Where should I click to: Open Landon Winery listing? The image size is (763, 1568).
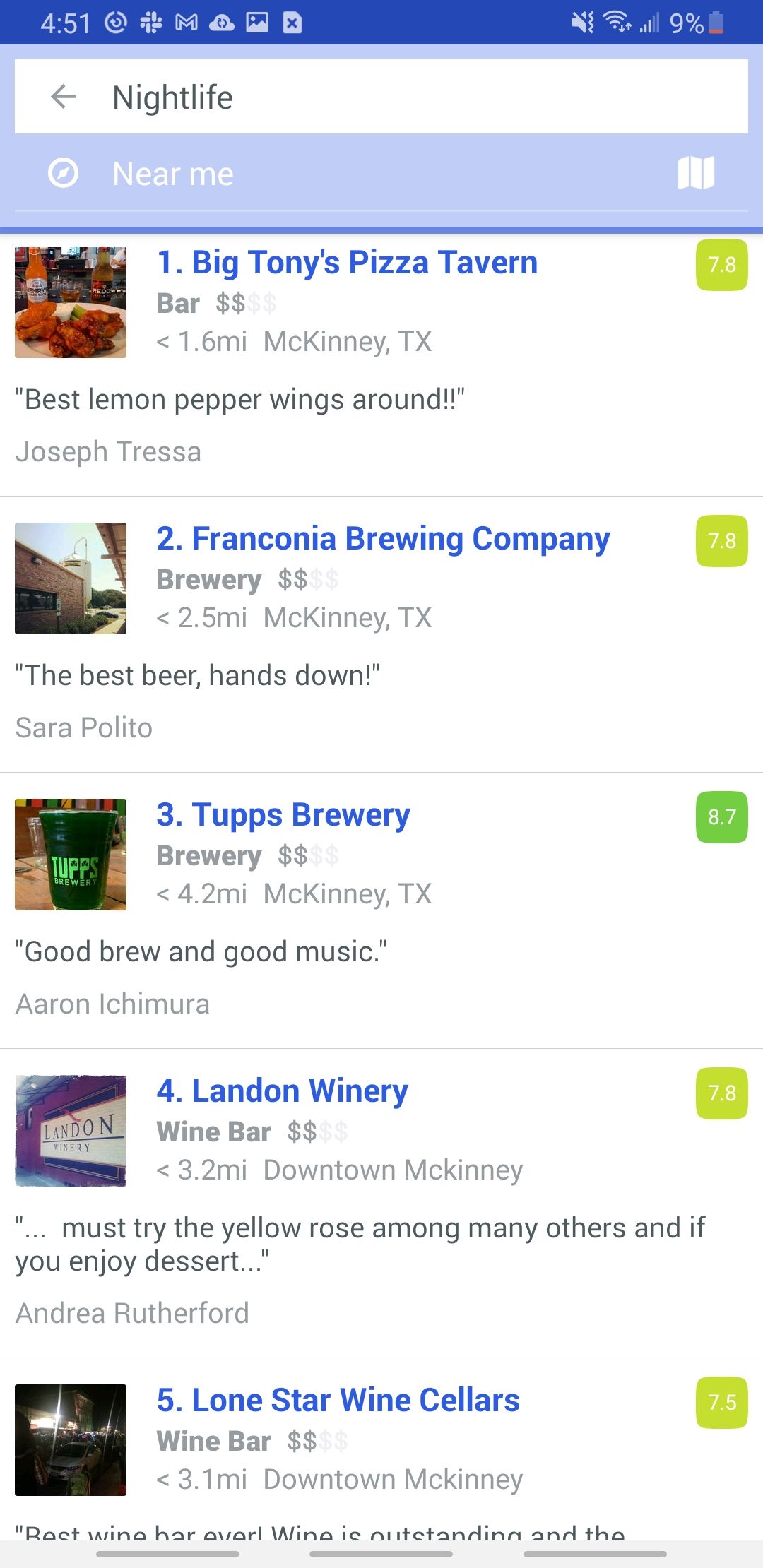(x=281, y=1090)
